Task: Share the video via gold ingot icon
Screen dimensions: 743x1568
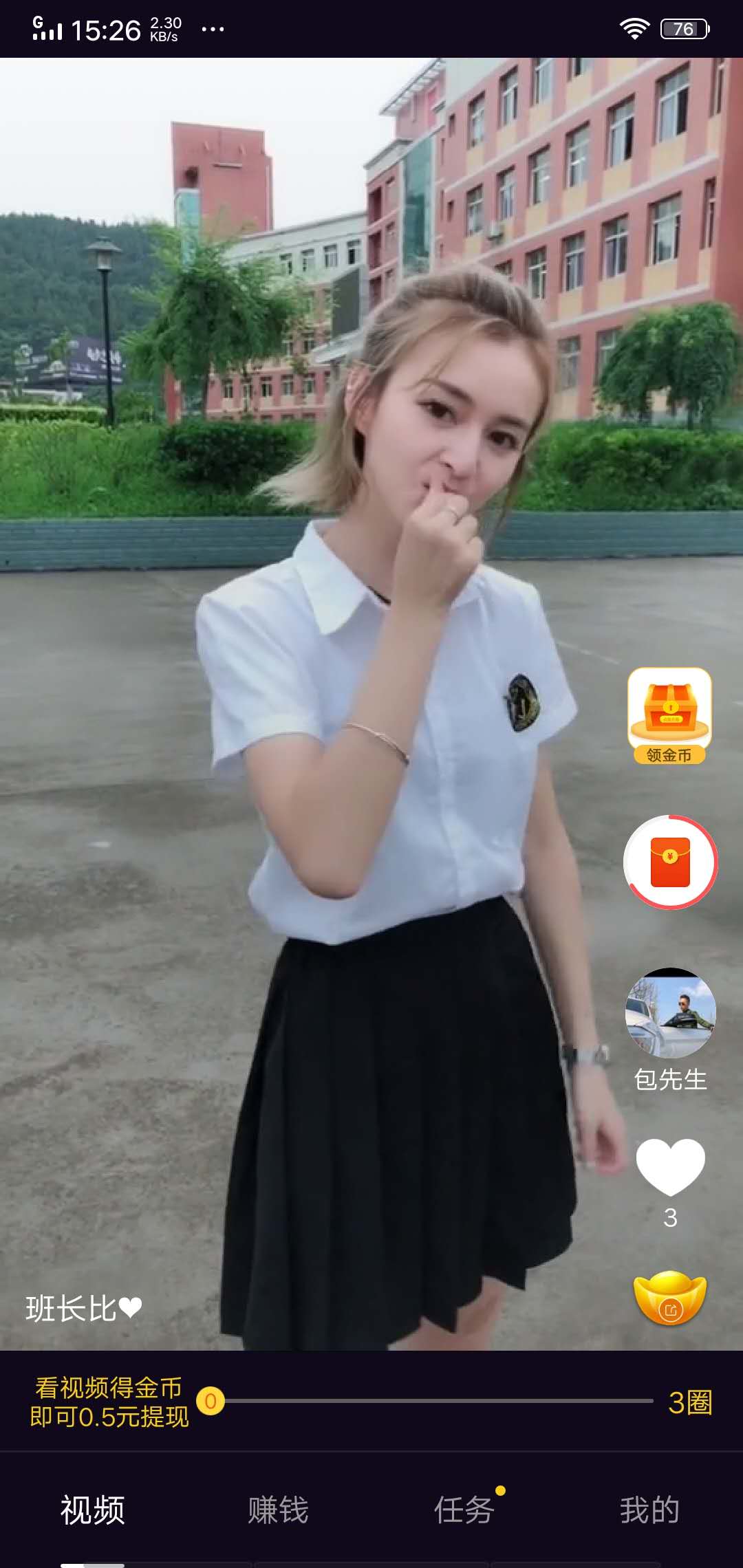Action: [670, 1297]
